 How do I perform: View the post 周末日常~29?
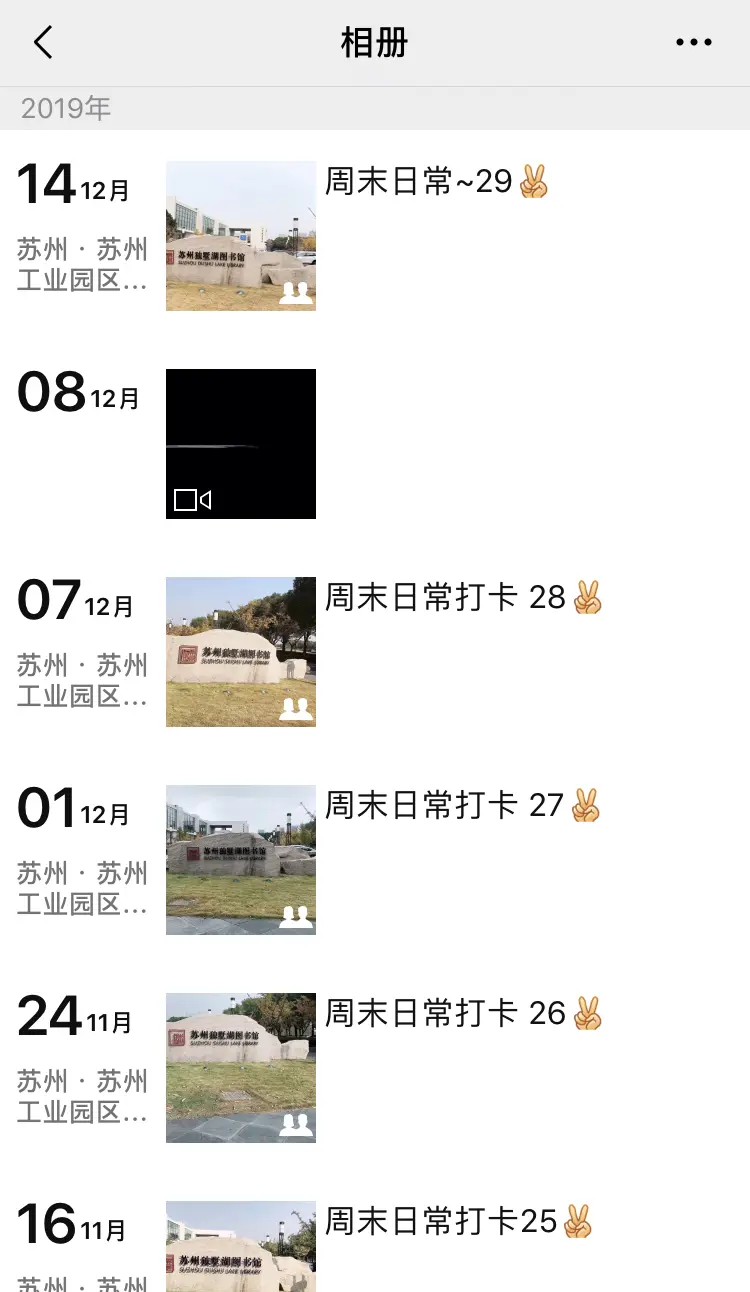[x=436, y=182]
